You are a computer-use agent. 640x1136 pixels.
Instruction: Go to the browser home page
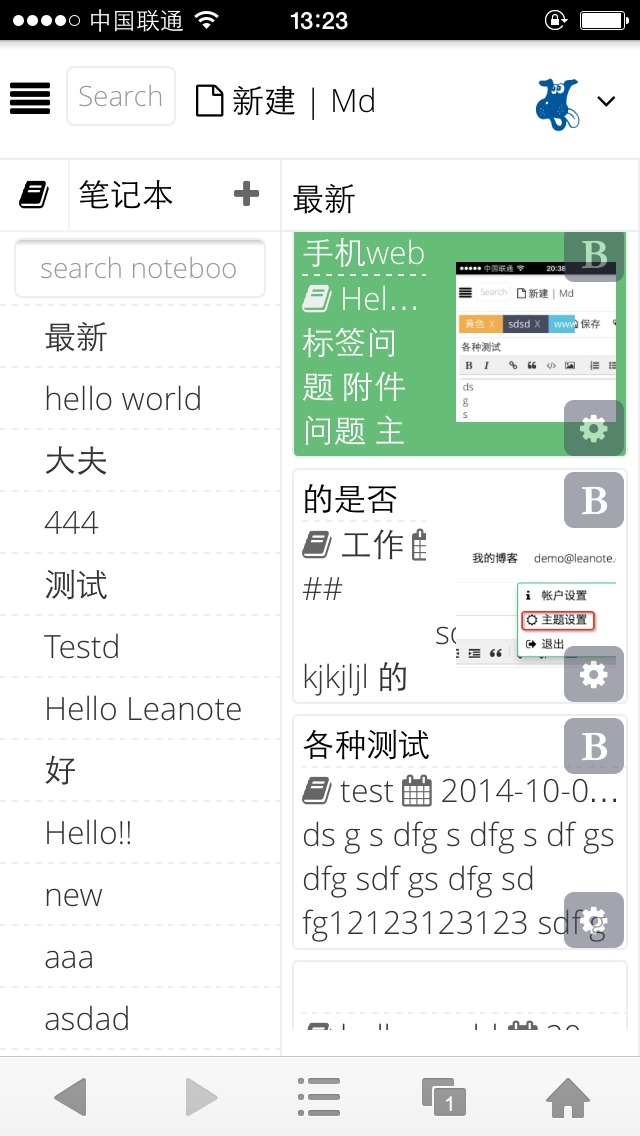click(x=567, y=1097)
